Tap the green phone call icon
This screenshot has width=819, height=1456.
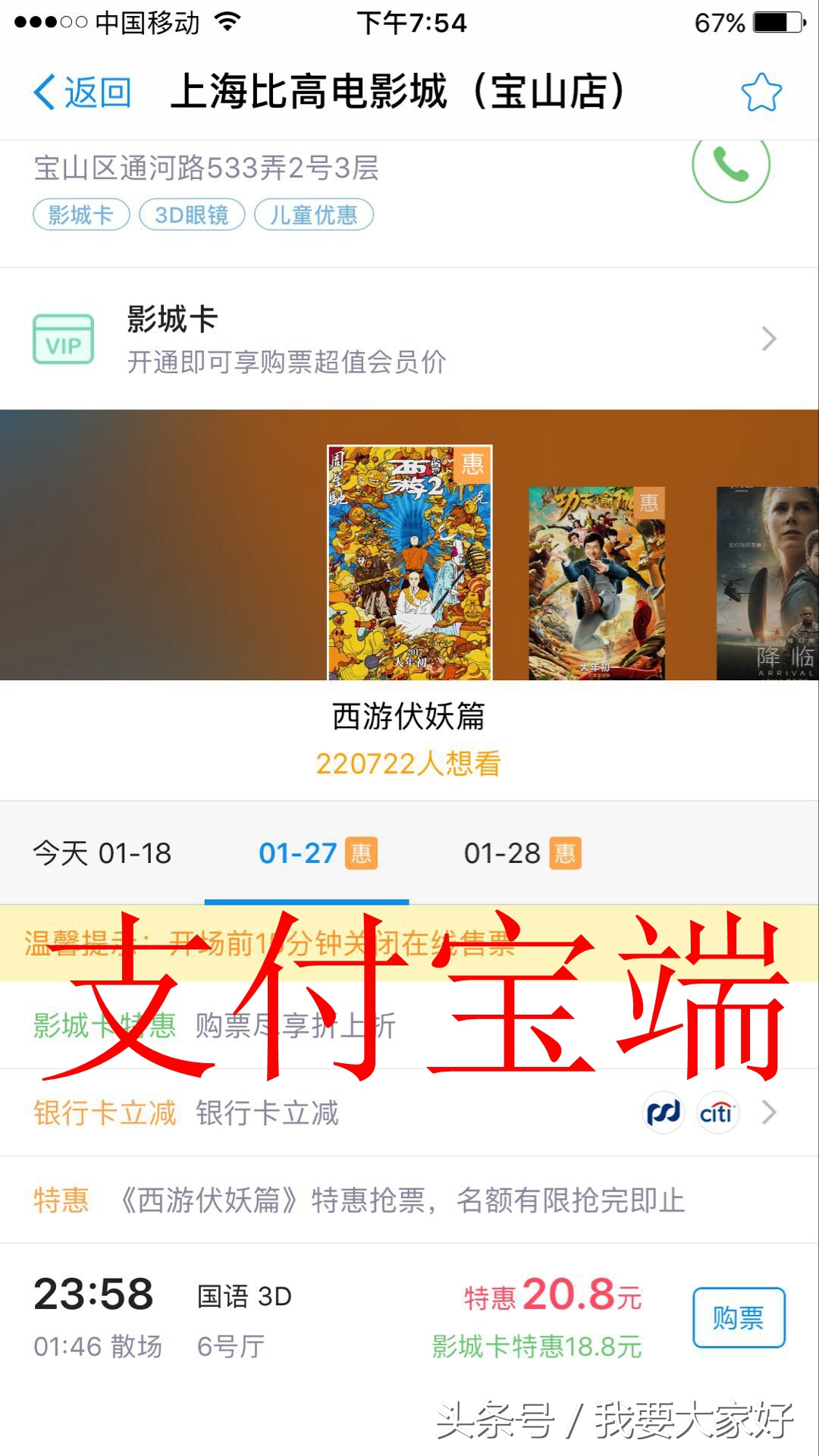pos(730,168)
